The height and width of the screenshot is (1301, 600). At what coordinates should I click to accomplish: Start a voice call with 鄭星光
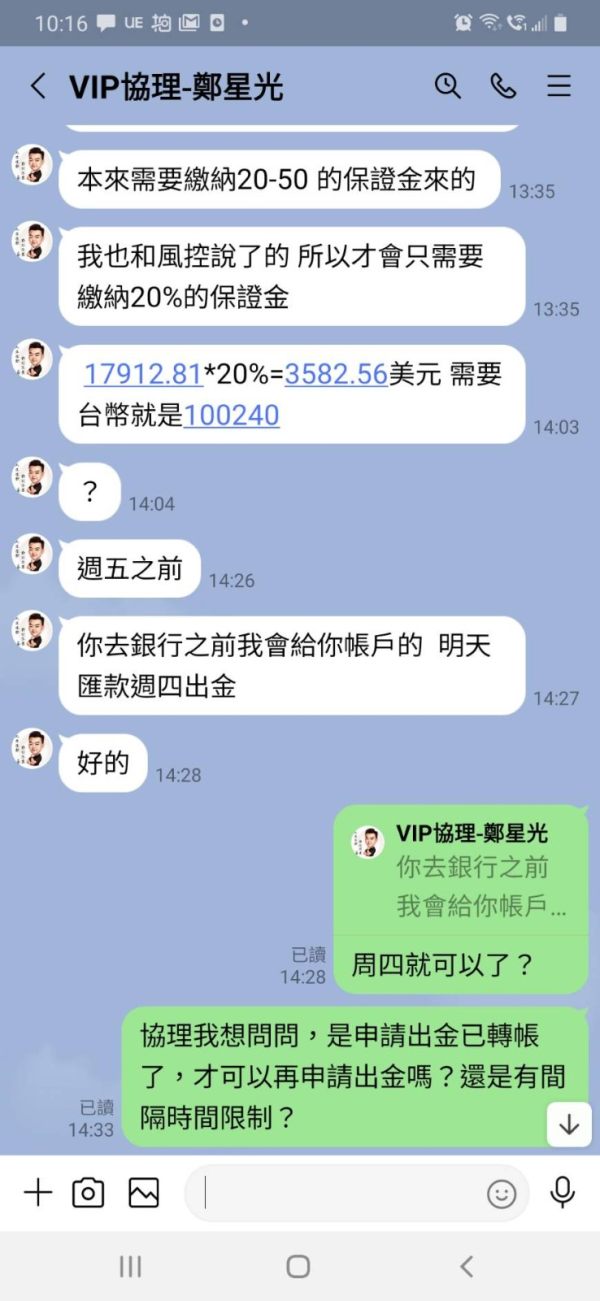[503, 86]
